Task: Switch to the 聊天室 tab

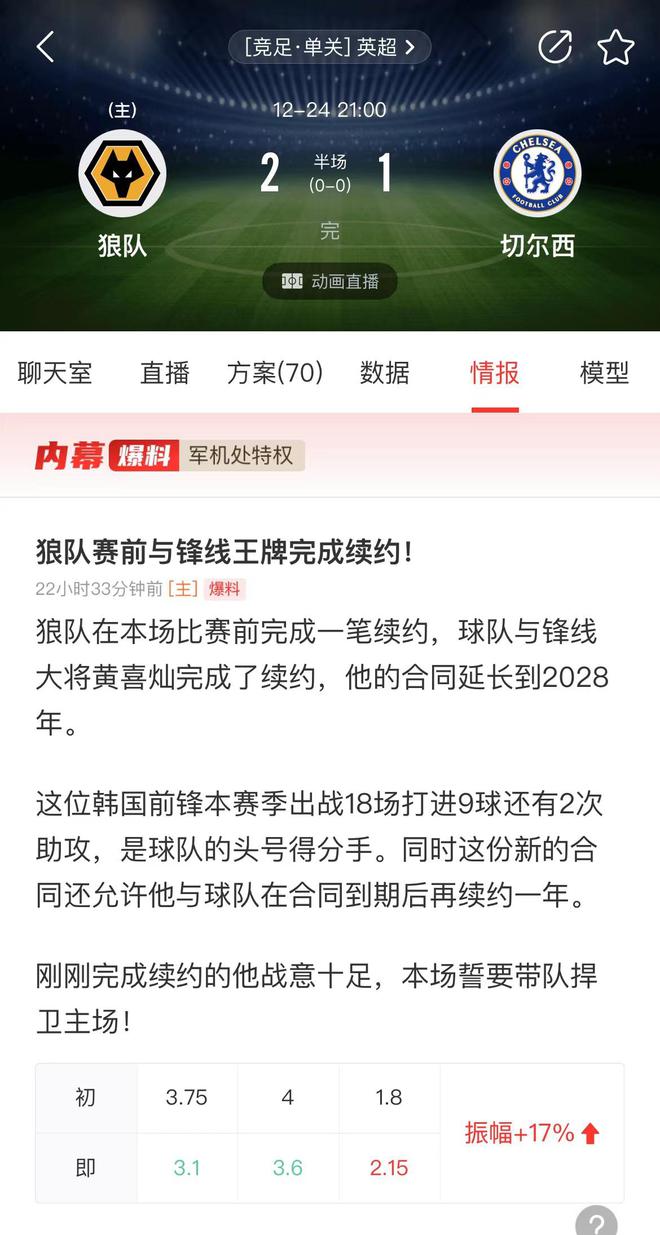Action: [x=55, y=373]
